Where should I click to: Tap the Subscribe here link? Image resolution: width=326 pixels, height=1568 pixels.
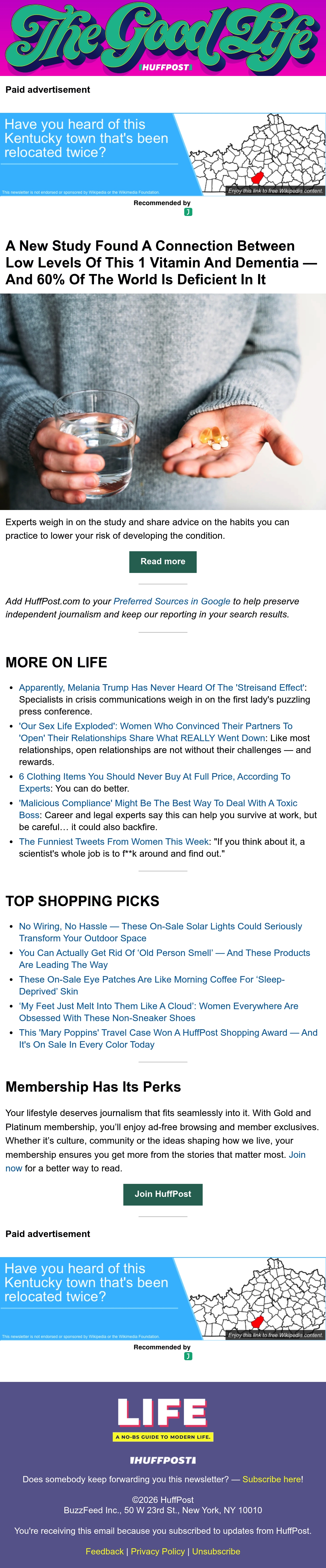coord(271,1478)
